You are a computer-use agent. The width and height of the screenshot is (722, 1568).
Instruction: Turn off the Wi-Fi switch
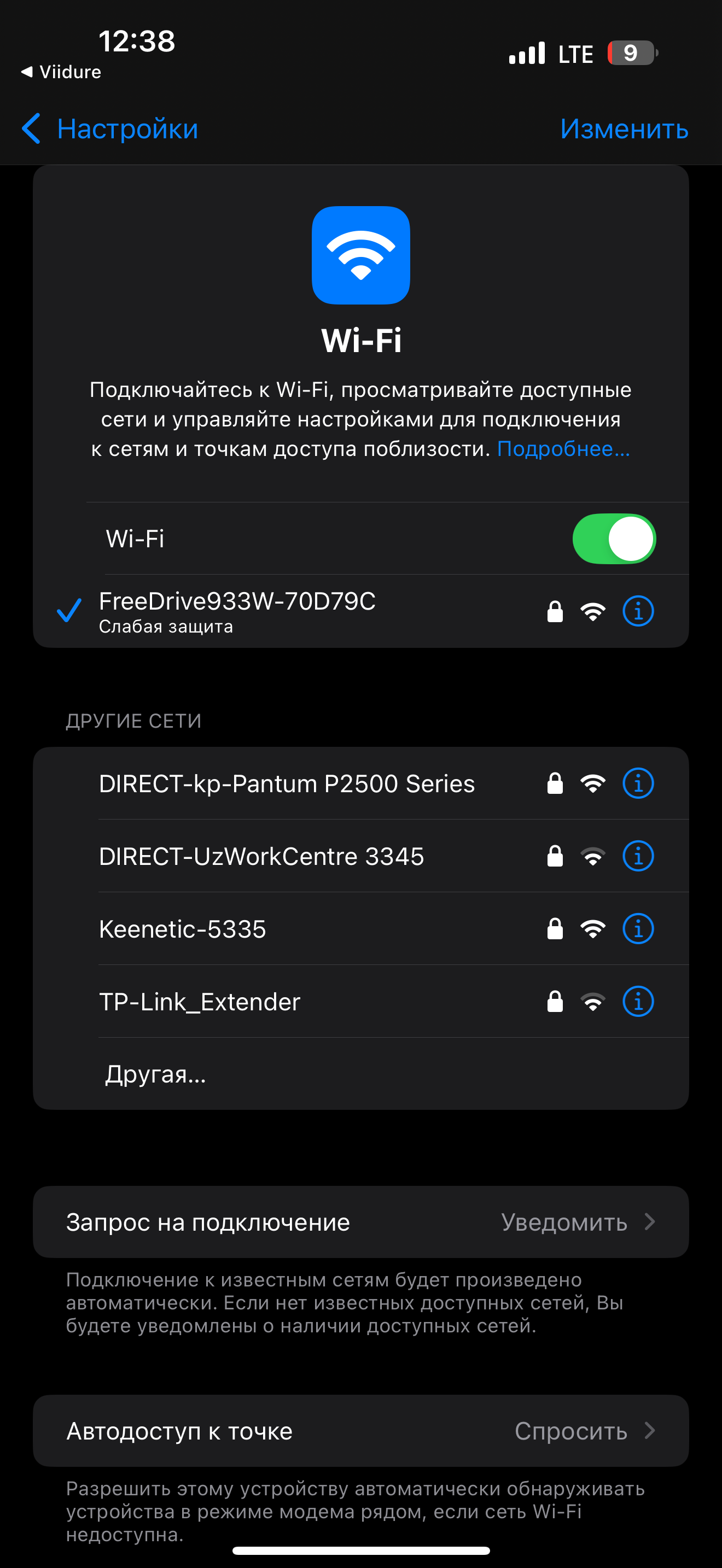pyautogui.click(x=613, y=539)
